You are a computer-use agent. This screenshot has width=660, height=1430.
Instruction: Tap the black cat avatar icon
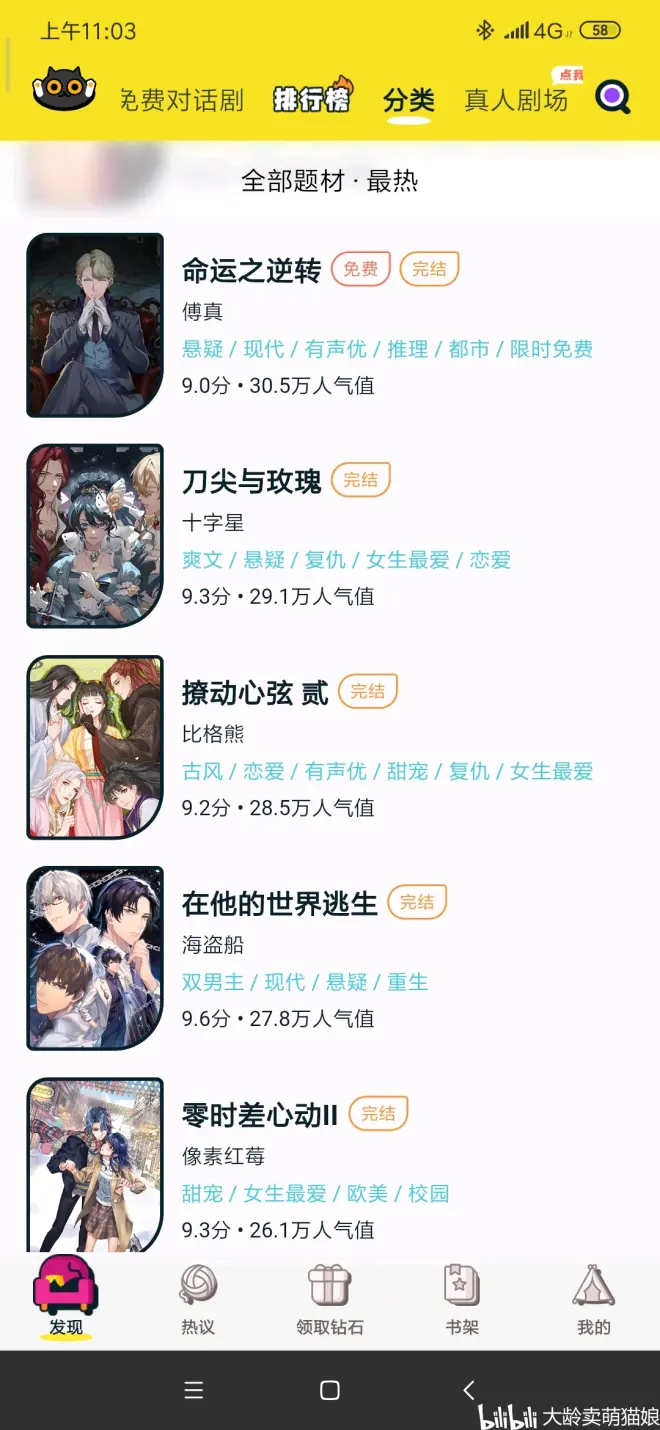pos(64,91)
